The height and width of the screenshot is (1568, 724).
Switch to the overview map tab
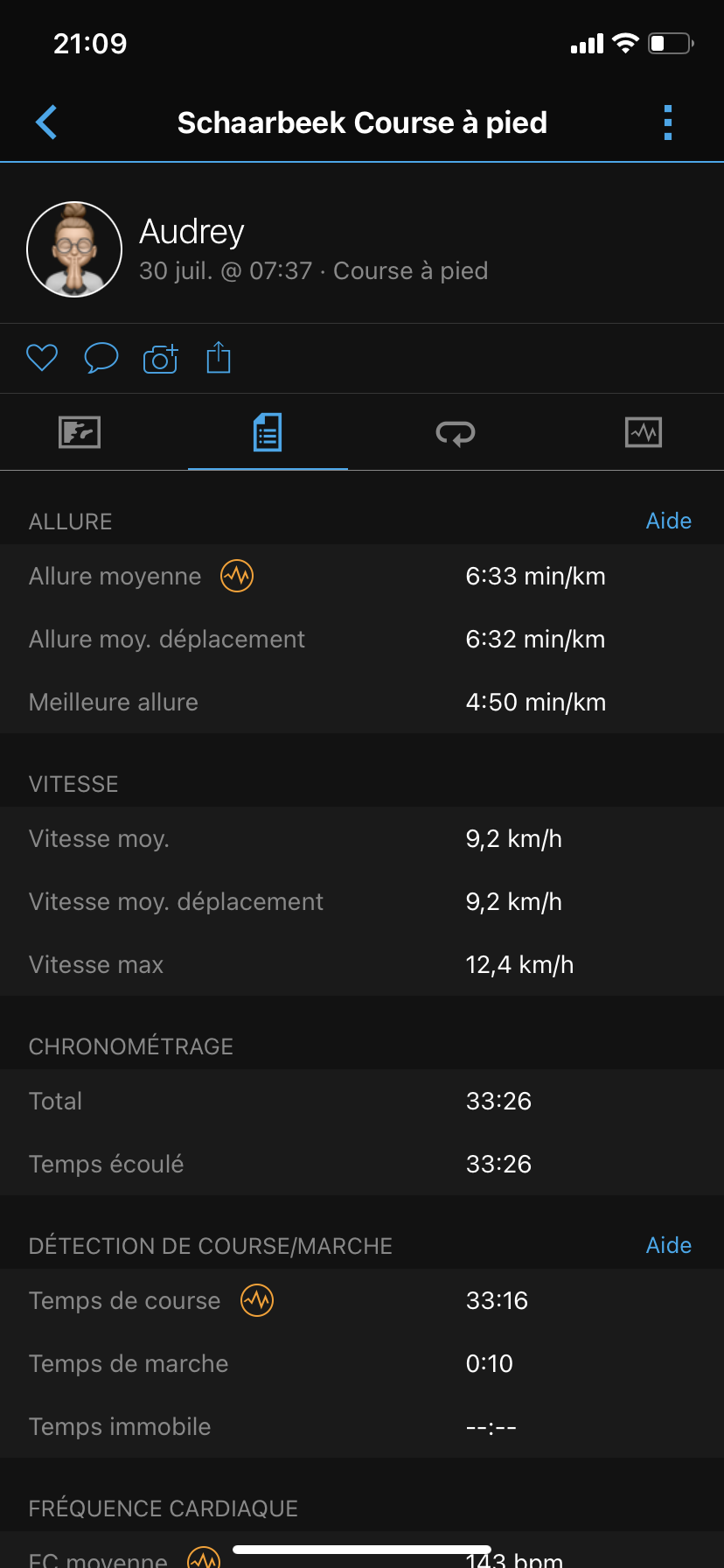coord(80,432)
